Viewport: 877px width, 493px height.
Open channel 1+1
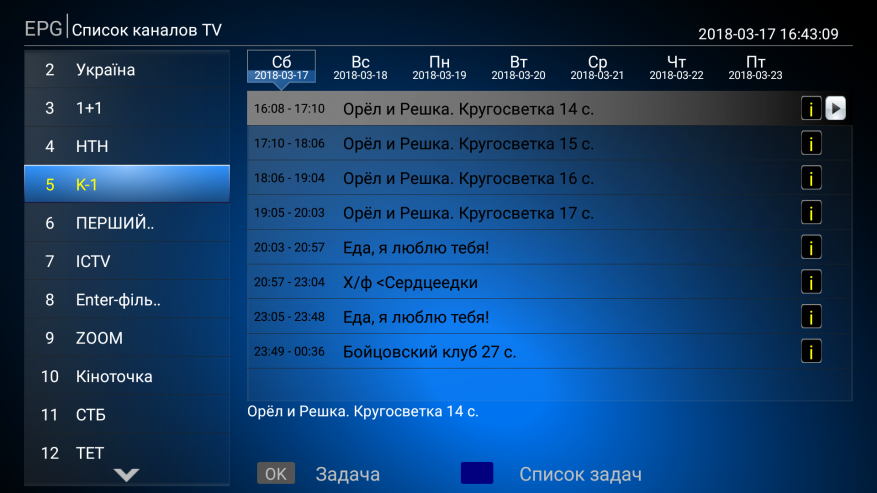(x=127, y=108)
